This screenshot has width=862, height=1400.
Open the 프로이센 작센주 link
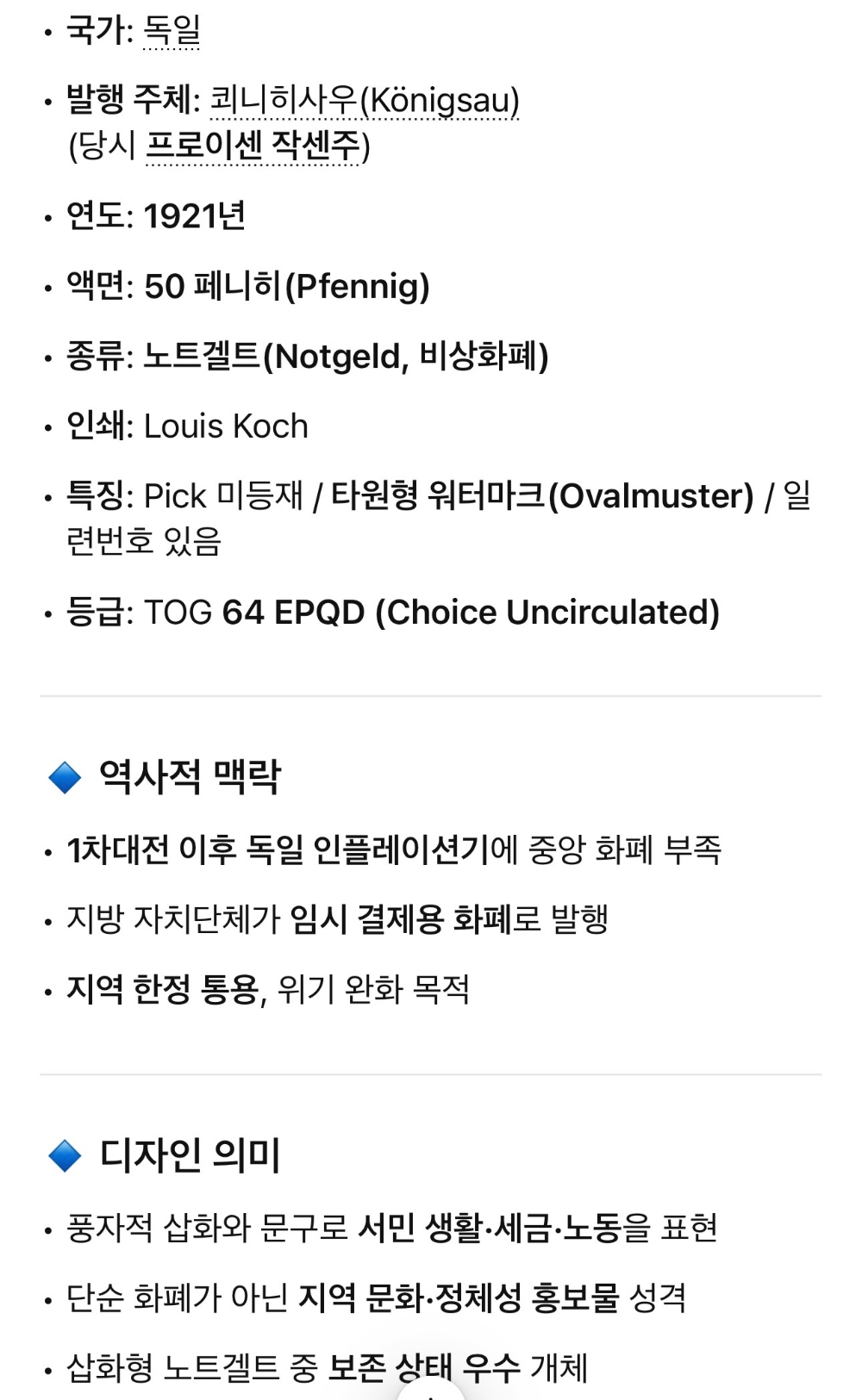pos(253,145)
